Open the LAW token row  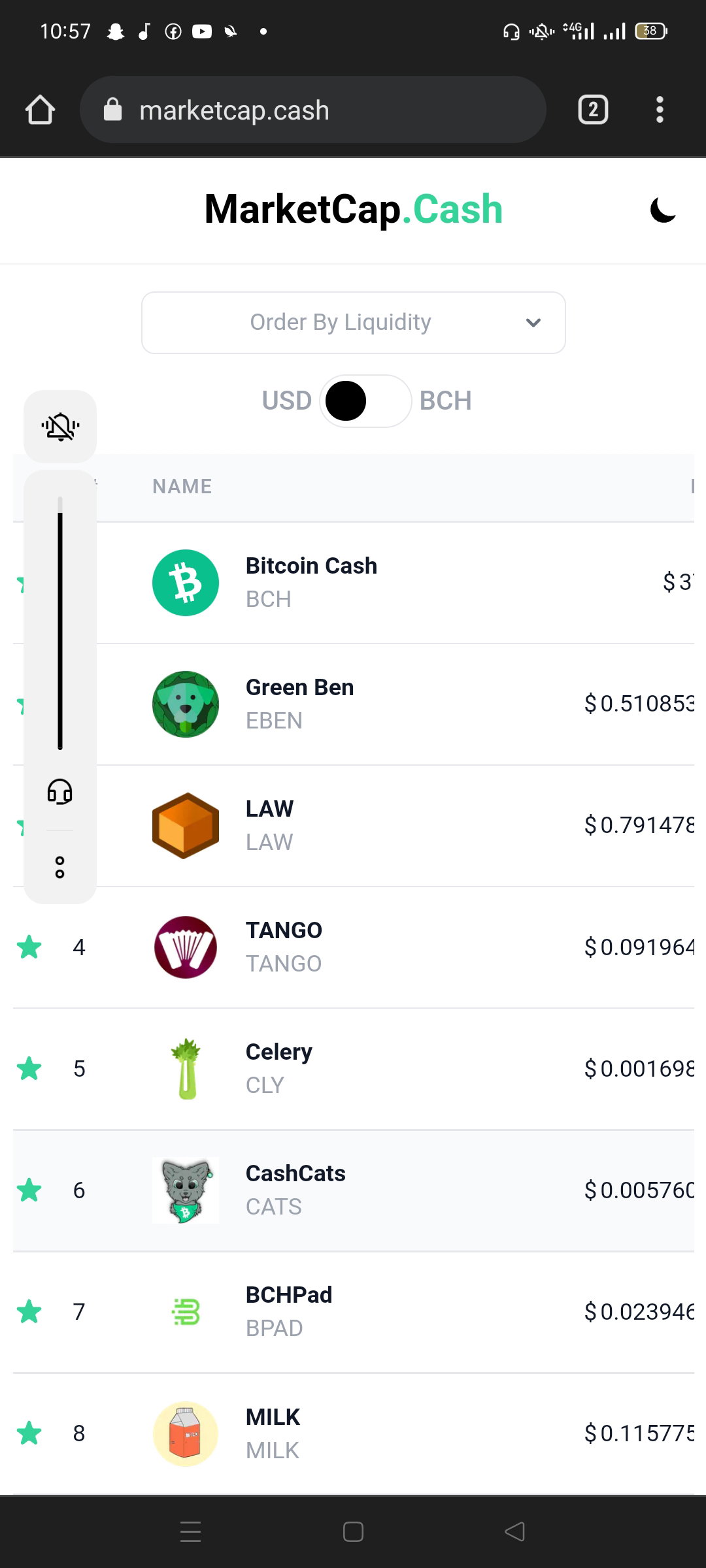[x=354, y=826]
